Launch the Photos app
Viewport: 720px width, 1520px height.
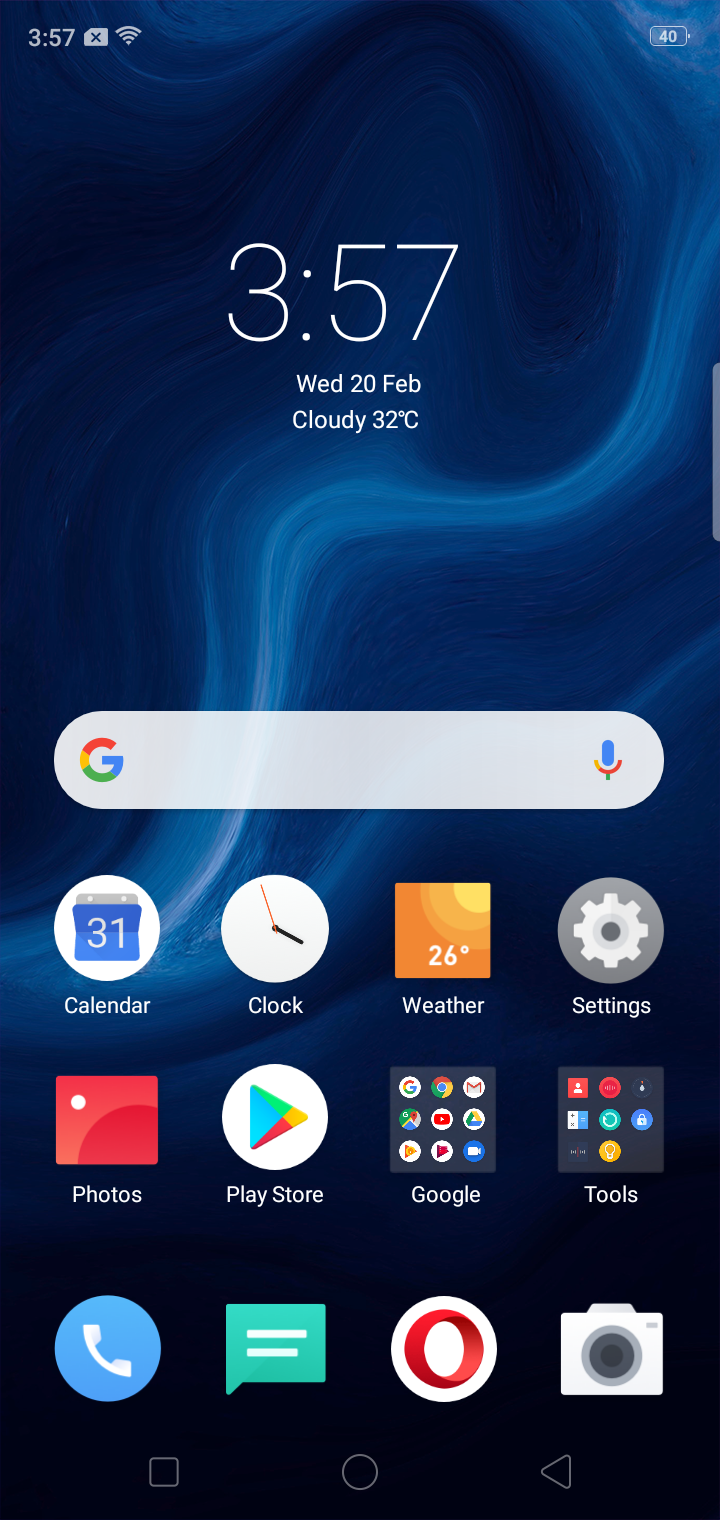(107, 1120)
